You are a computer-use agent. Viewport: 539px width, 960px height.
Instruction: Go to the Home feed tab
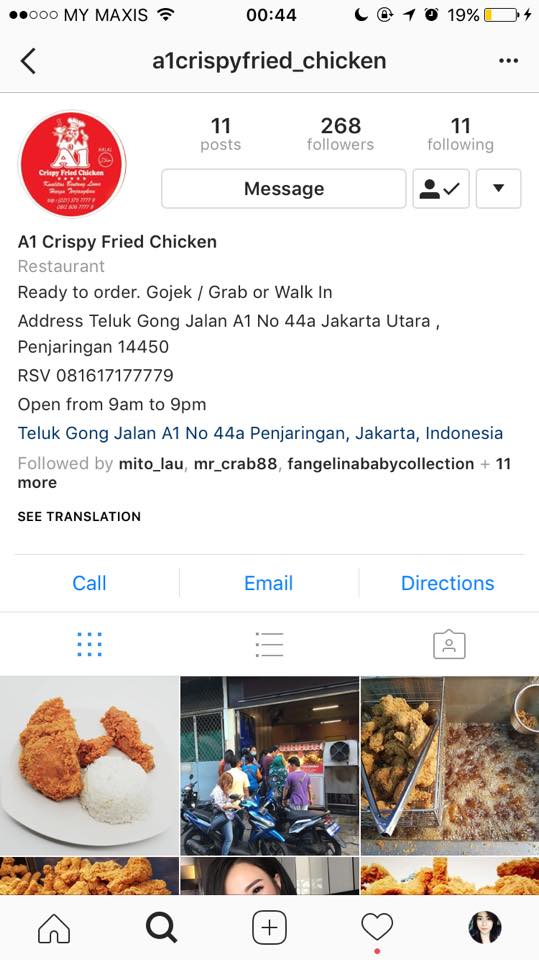click(54, 928)
